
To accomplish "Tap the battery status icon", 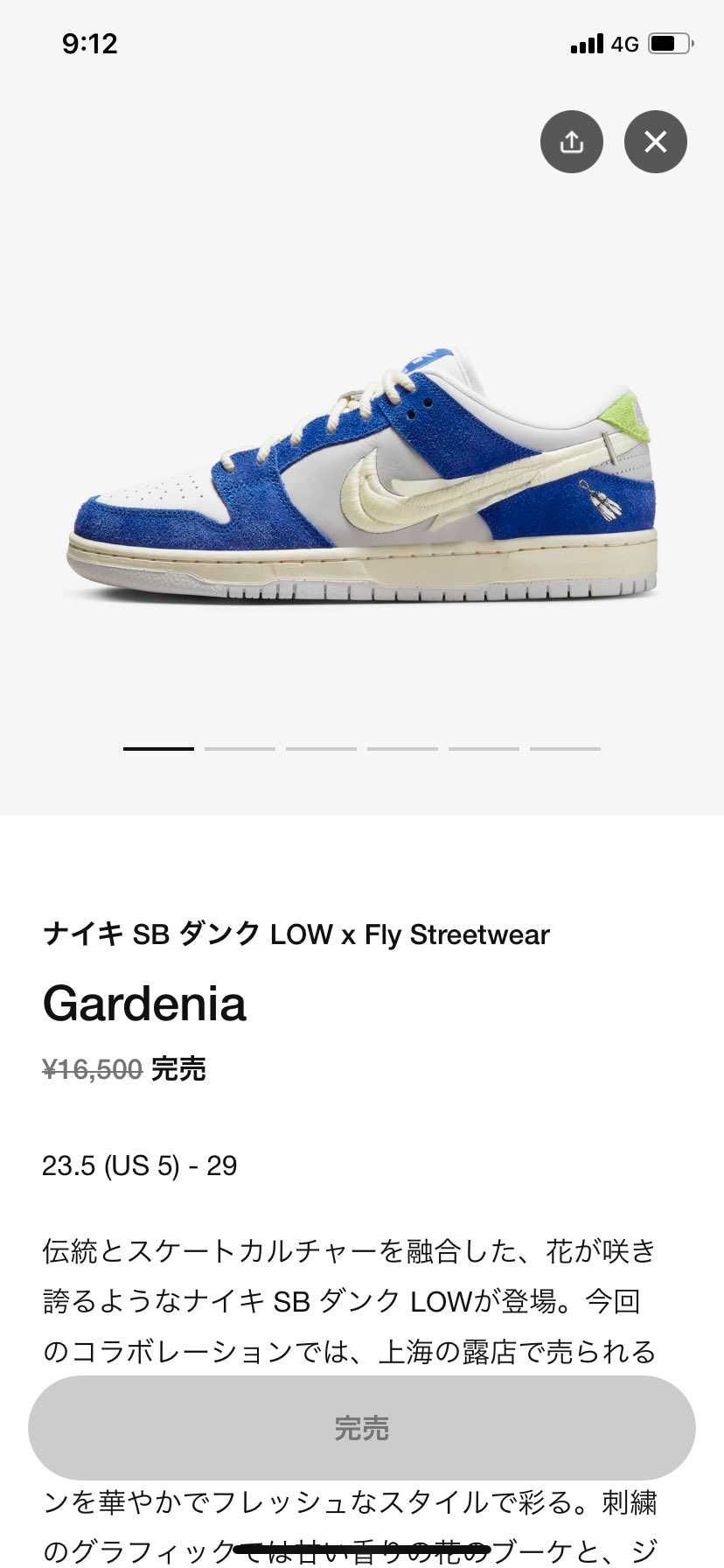I will 669,43.
